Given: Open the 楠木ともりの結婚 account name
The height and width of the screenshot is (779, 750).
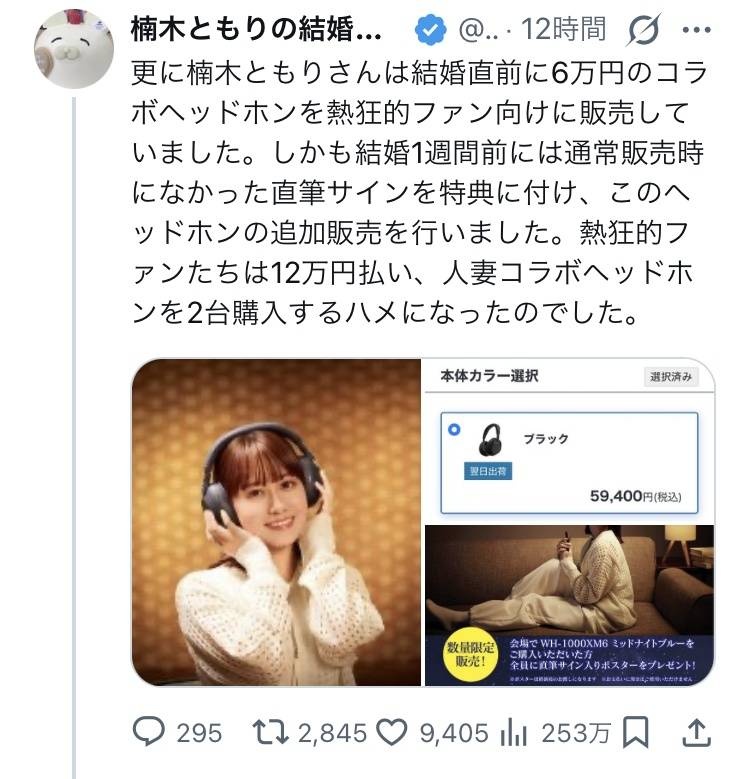Looking at the screenshot, I should point(255,30).
